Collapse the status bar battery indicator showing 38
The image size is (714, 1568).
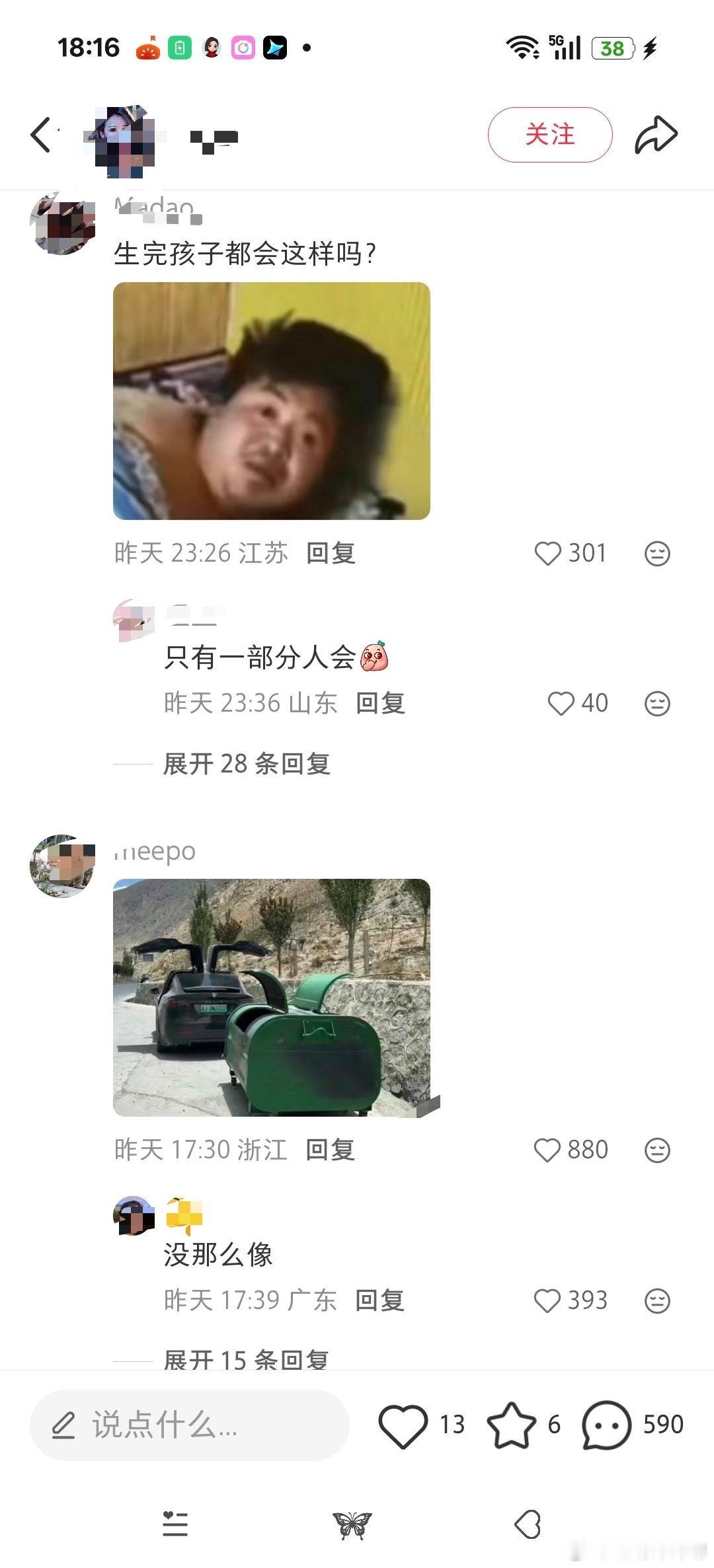click(613, 48)
